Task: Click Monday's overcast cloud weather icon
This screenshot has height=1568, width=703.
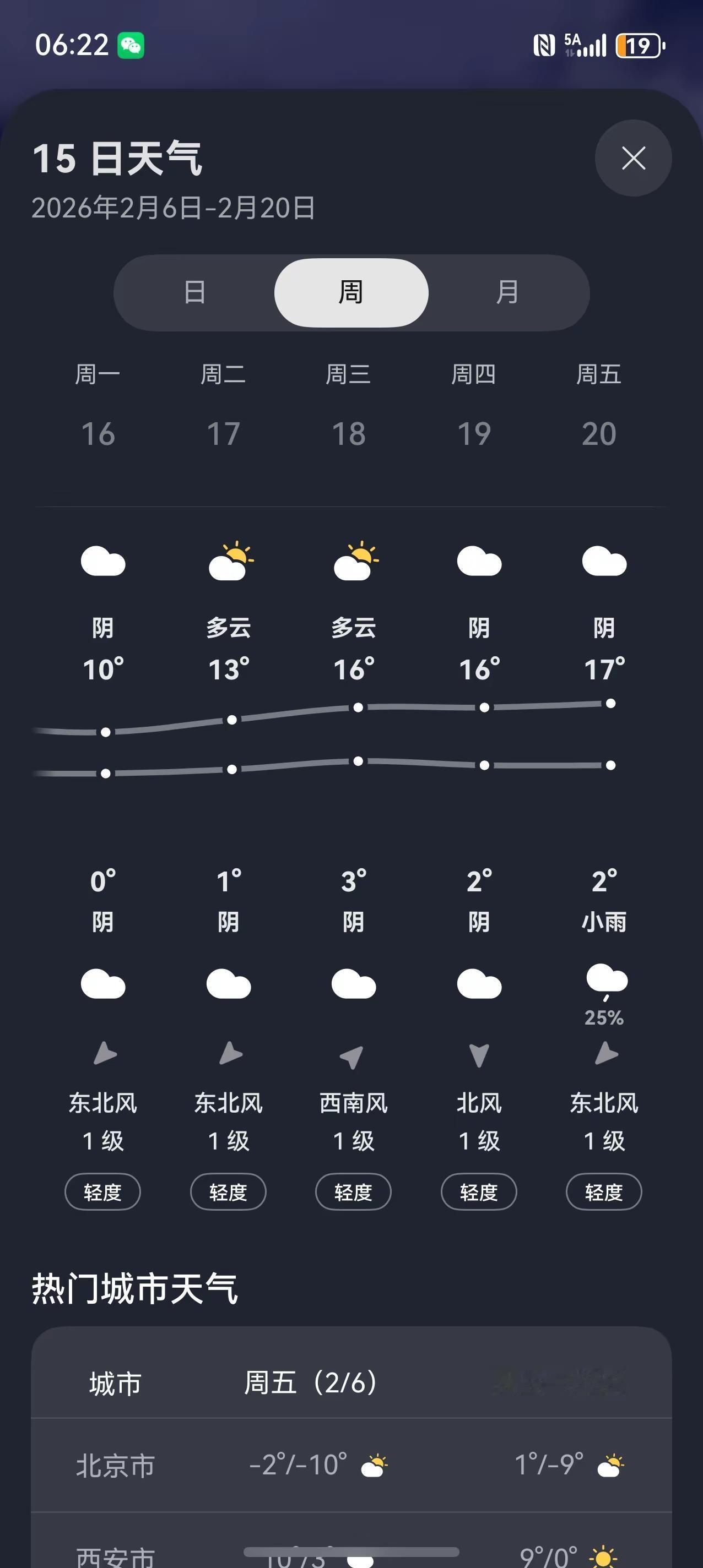Action: [x=103, y=563]
